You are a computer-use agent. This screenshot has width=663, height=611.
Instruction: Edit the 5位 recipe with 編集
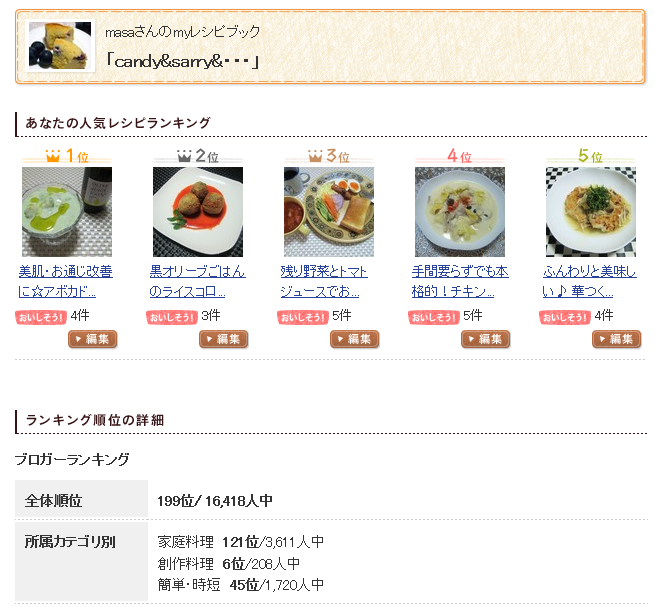coord(617,339)
